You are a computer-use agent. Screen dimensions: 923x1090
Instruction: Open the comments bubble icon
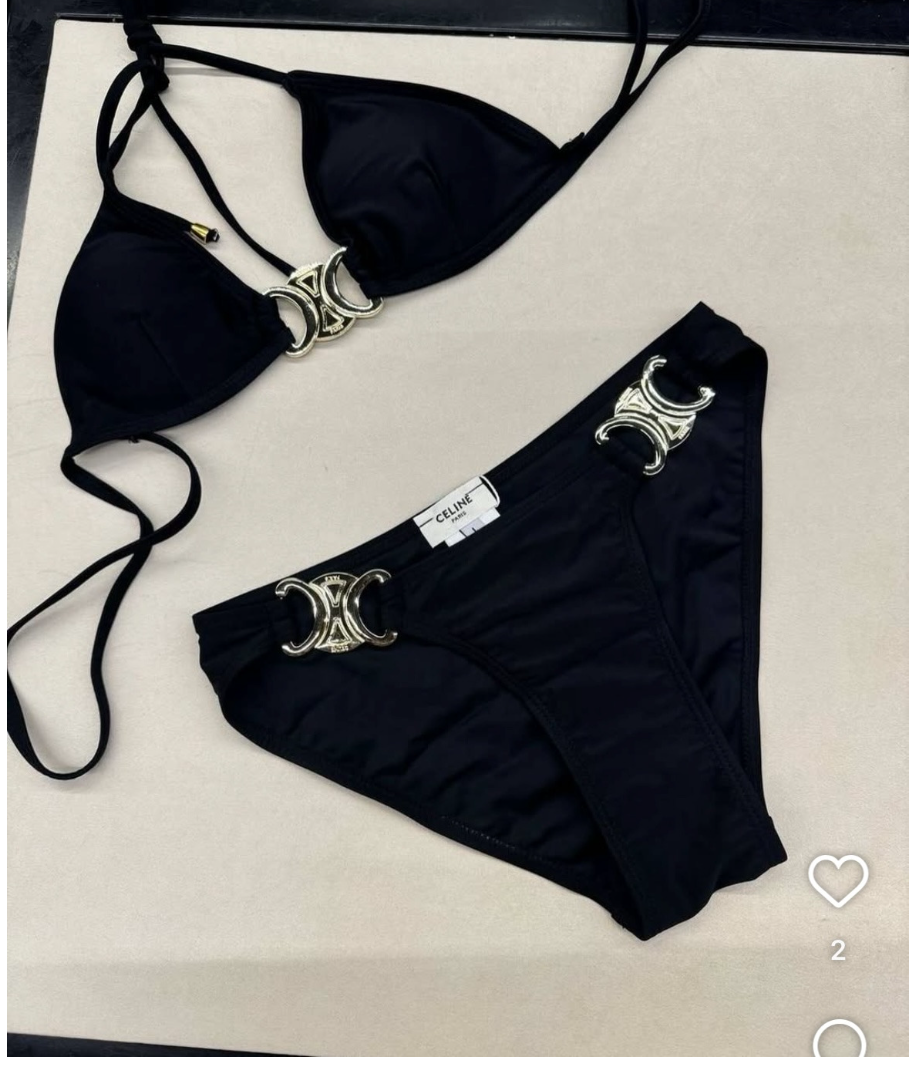(838, 1042)
